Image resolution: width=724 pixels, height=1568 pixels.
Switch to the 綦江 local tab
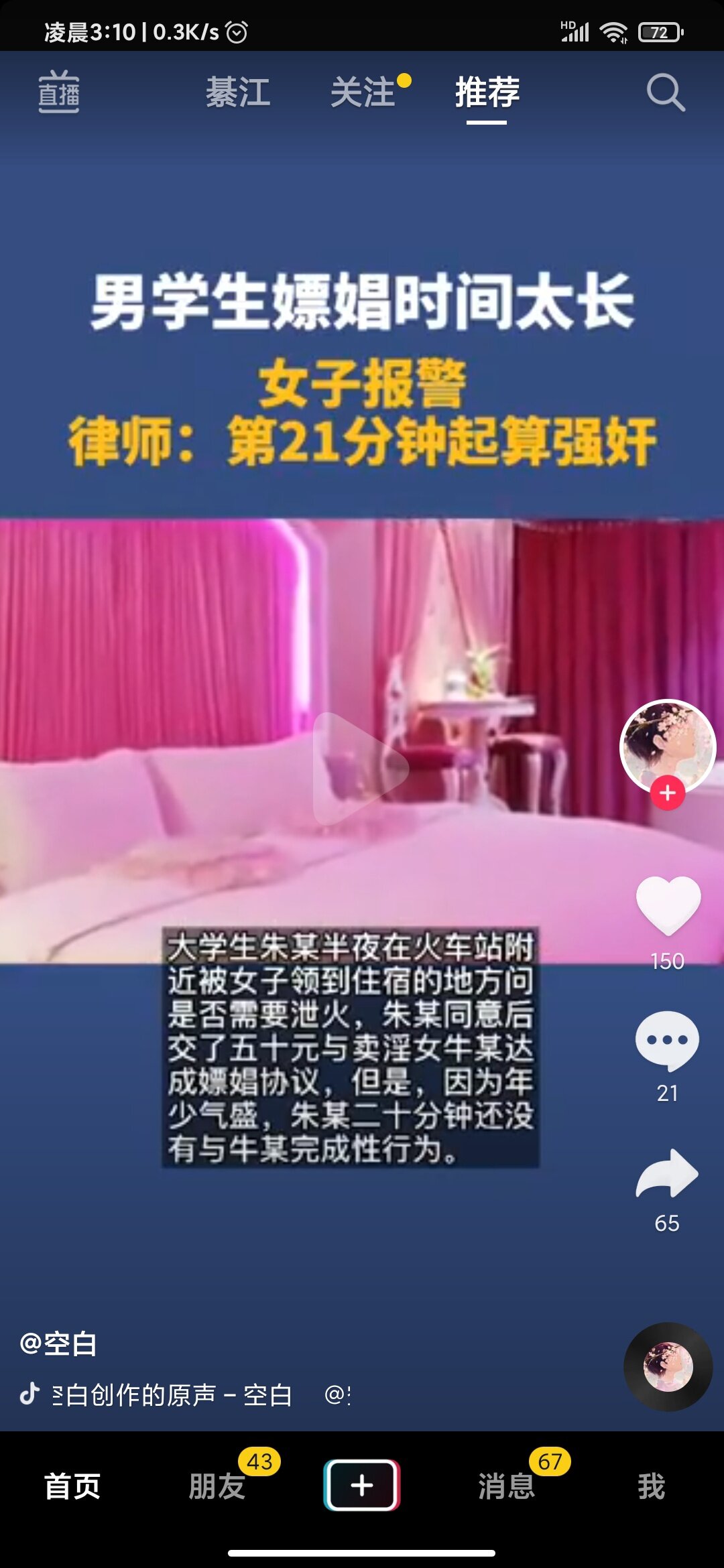click(x=238, y=92)
